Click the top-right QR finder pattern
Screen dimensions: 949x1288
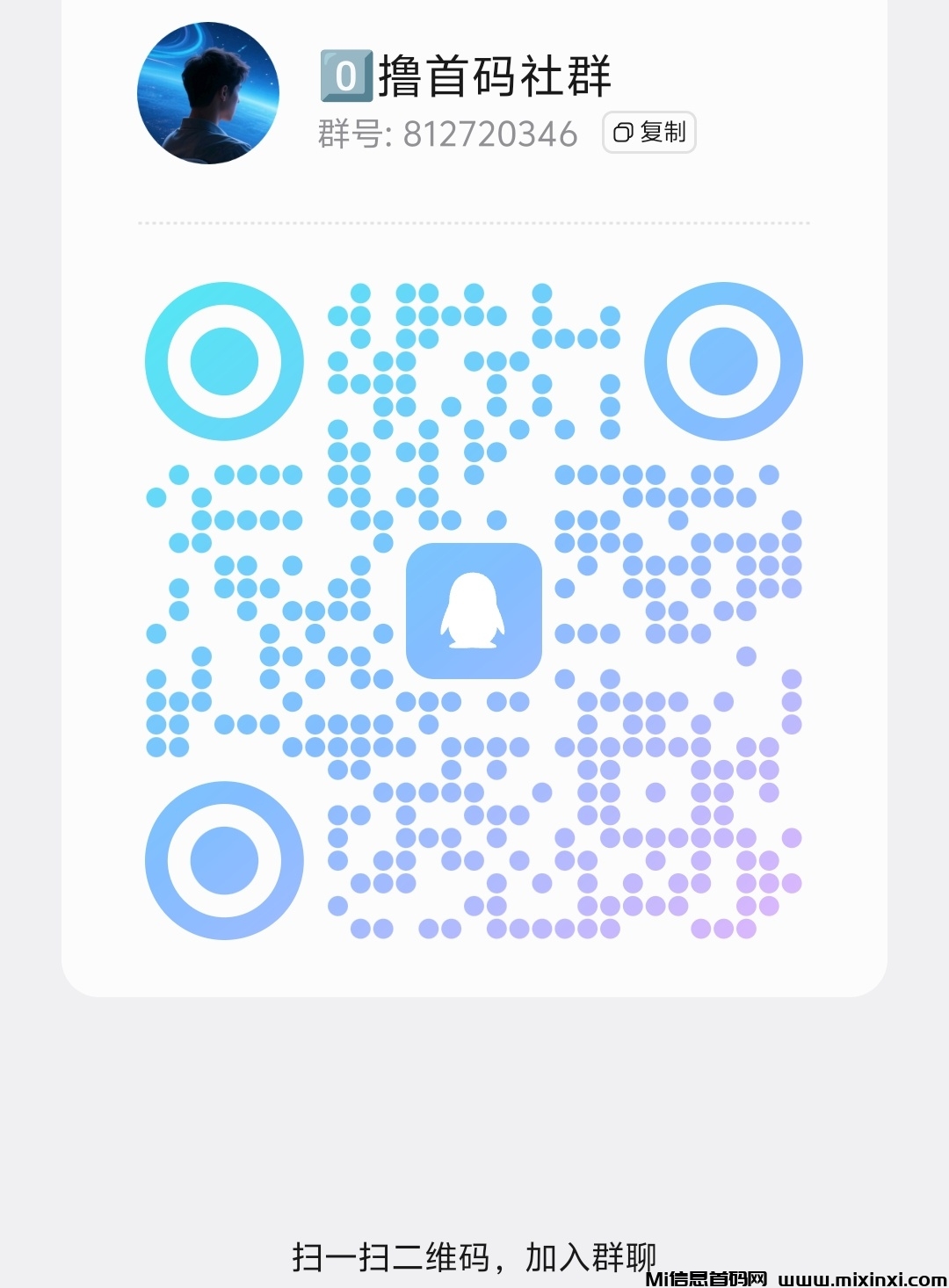[725, 360]
